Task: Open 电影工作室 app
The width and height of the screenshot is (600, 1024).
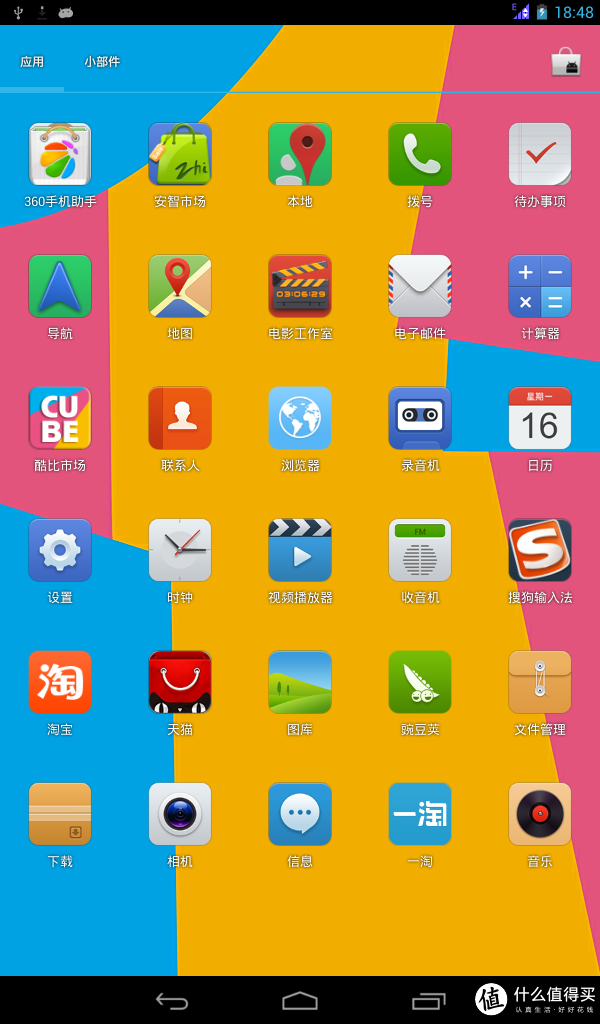Action: tap(300, 286)
